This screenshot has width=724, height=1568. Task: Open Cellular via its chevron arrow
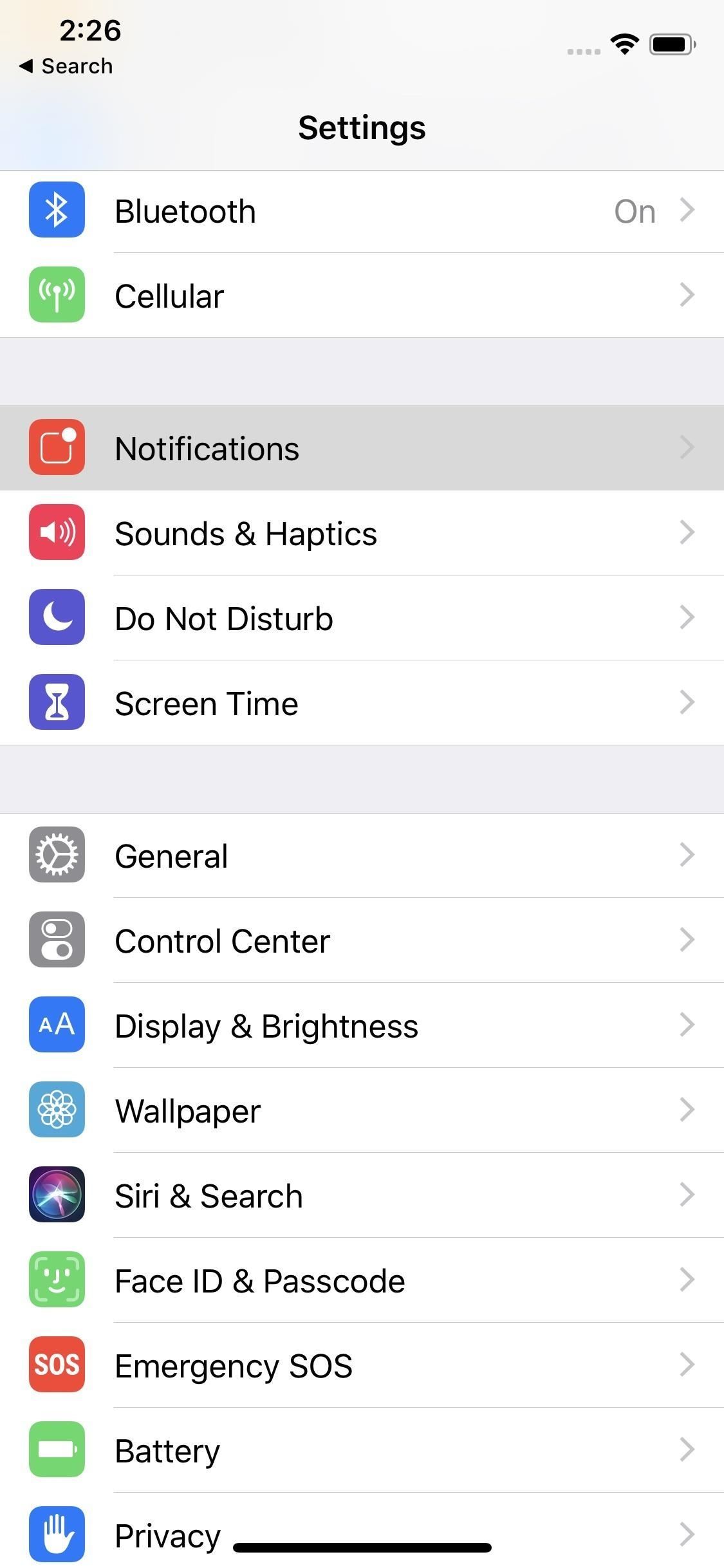(x=687, y=295)
